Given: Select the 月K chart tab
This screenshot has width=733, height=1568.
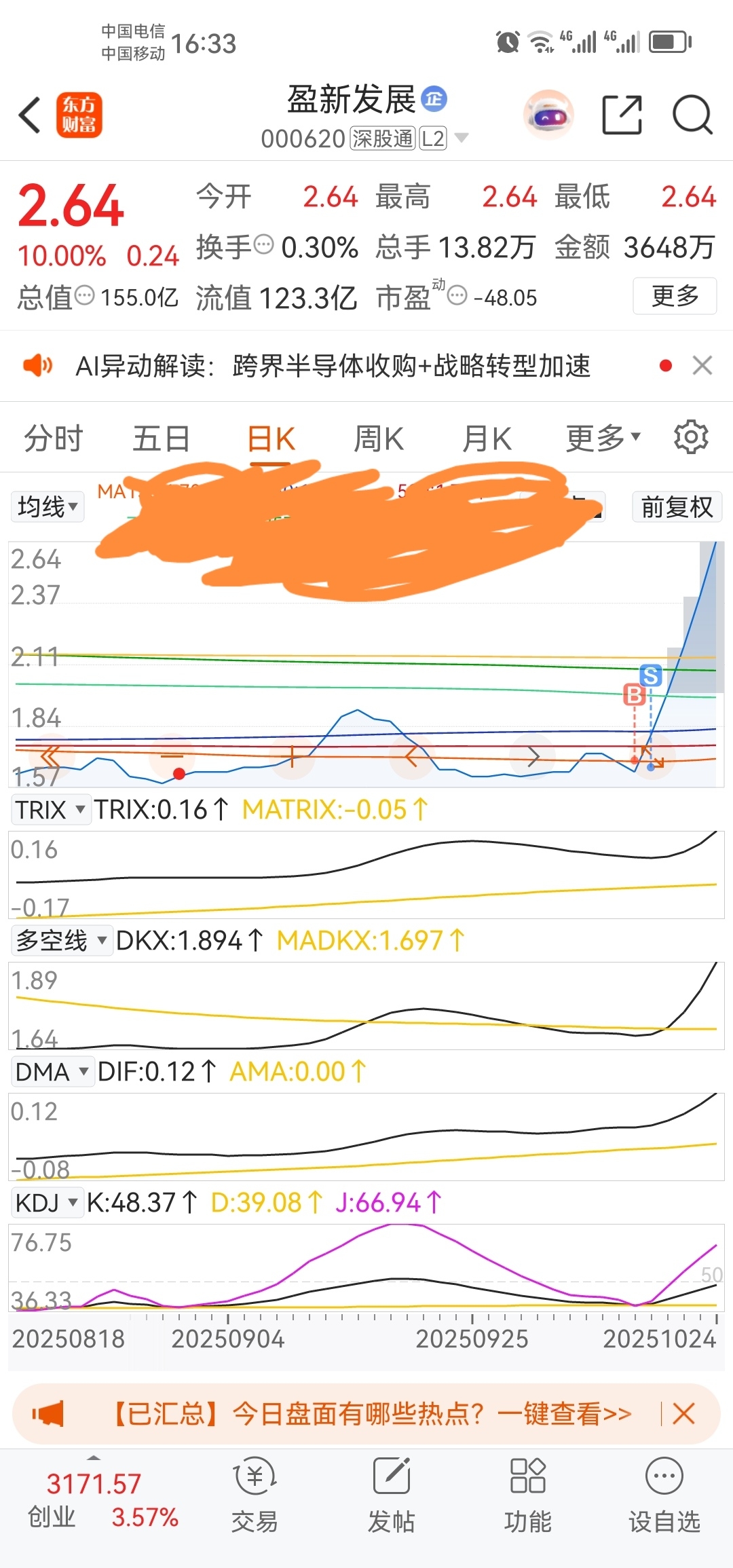Looking at the screenshot, I should (x=487, y=438).
